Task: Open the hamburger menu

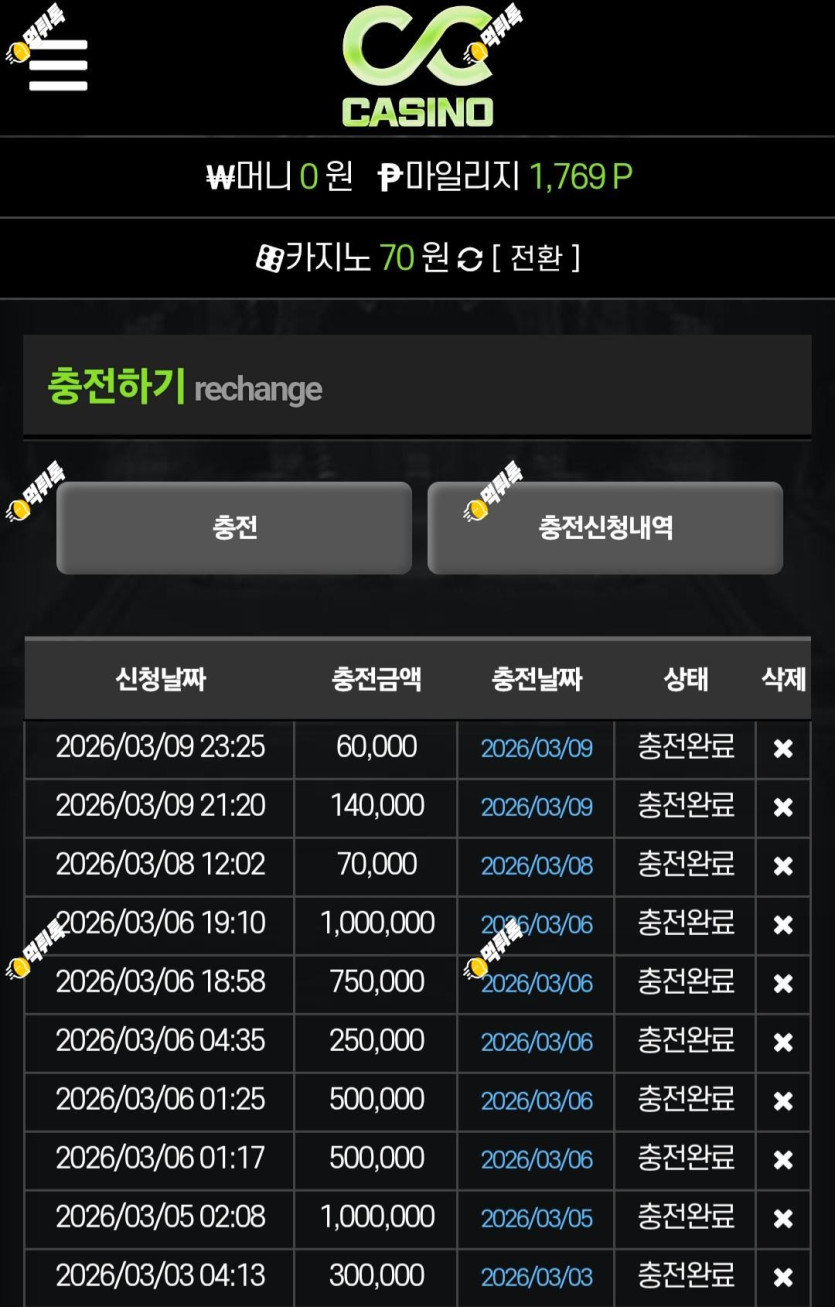Action: [58, 65]
